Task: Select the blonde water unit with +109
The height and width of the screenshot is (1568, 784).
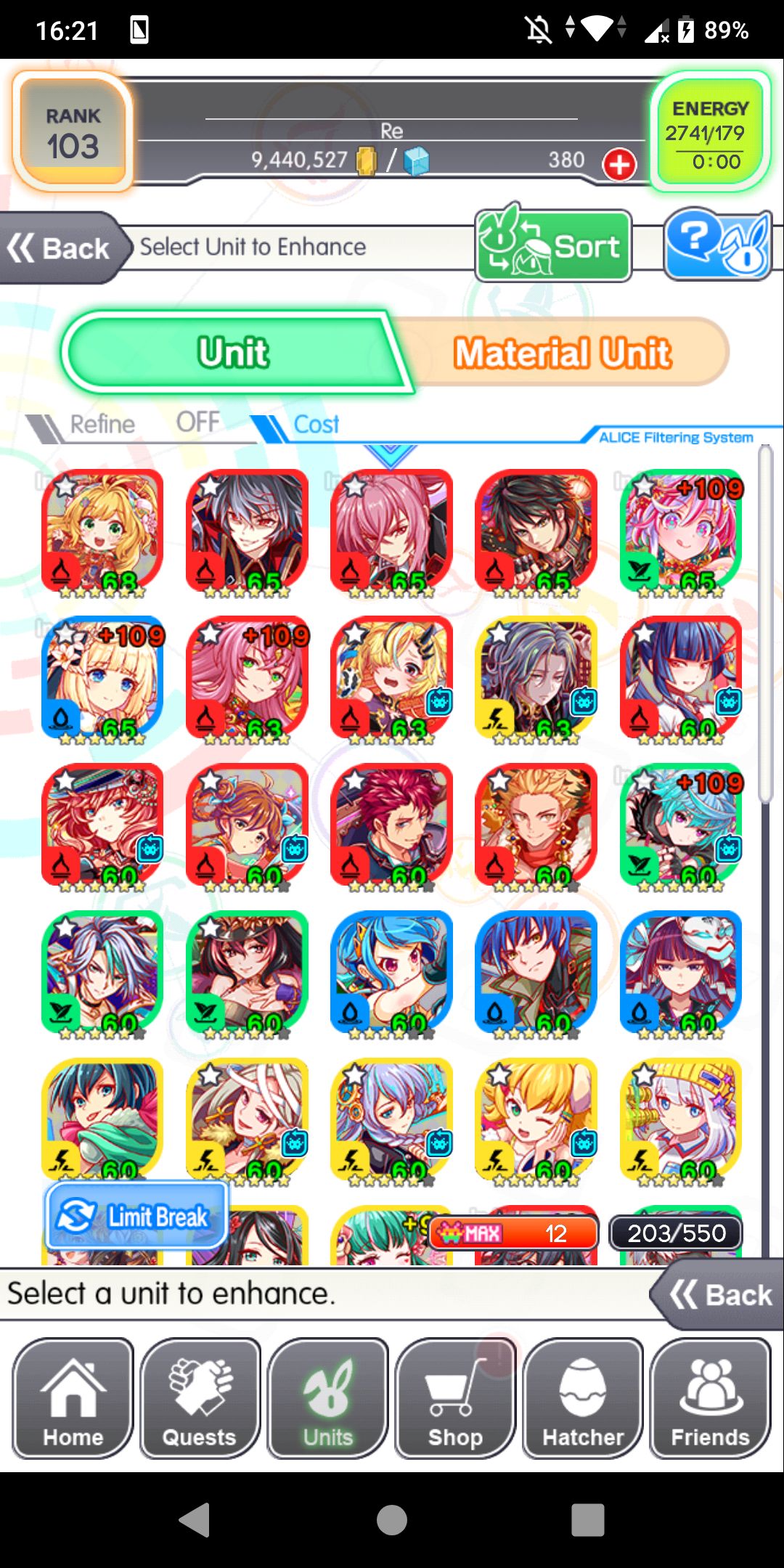Action: [x=102, y=679]
